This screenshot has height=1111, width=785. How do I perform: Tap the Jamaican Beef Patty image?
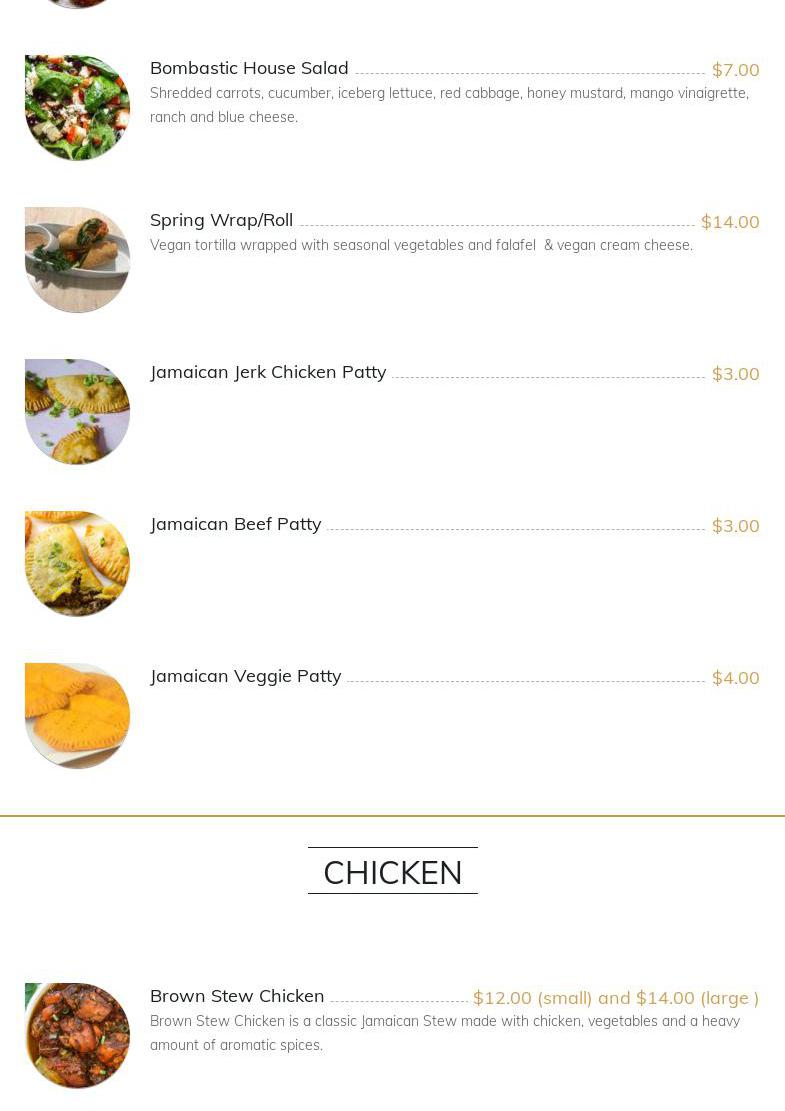coord(77,564)
